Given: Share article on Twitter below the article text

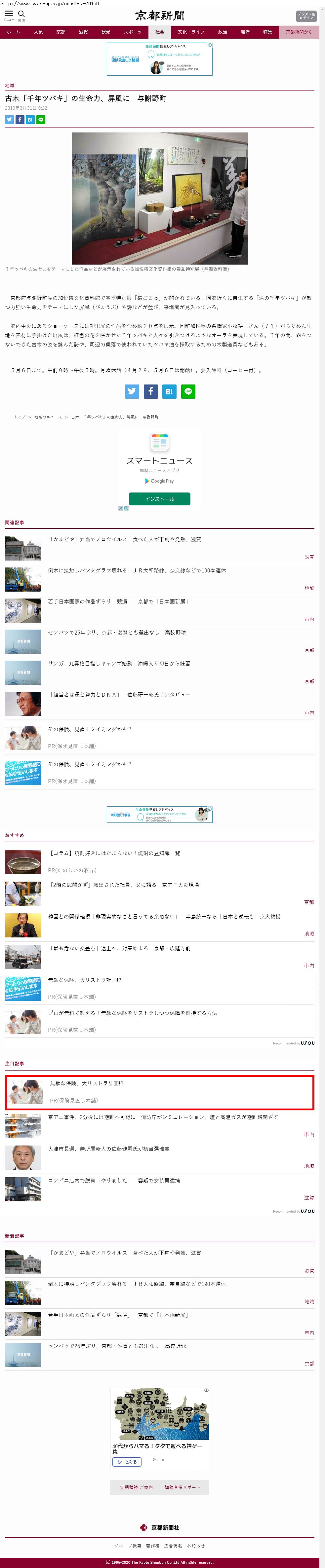Looking at the screenshot, I should click(x=132, y=391).
